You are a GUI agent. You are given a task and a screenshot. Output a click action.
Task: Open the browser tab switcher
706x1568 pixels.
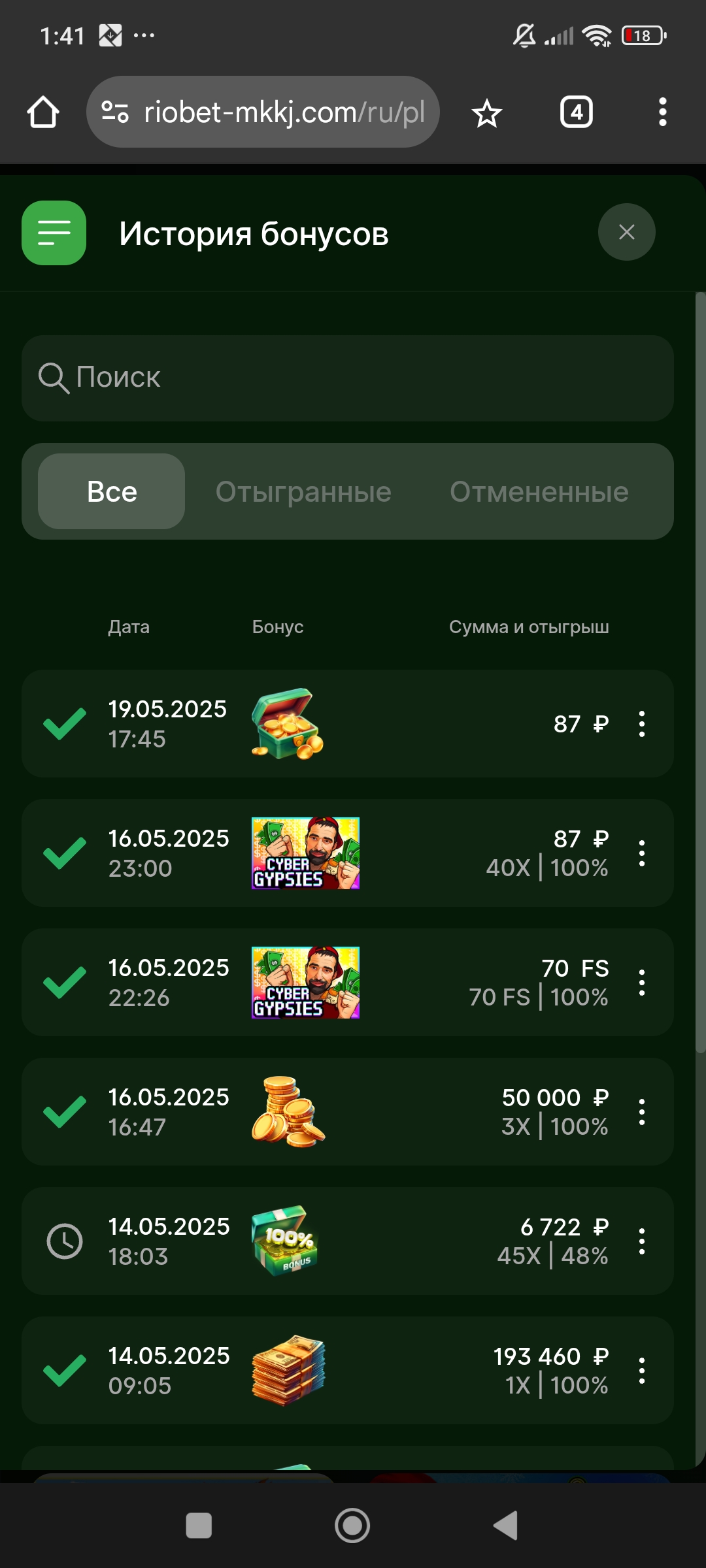[x=576, y=112]
